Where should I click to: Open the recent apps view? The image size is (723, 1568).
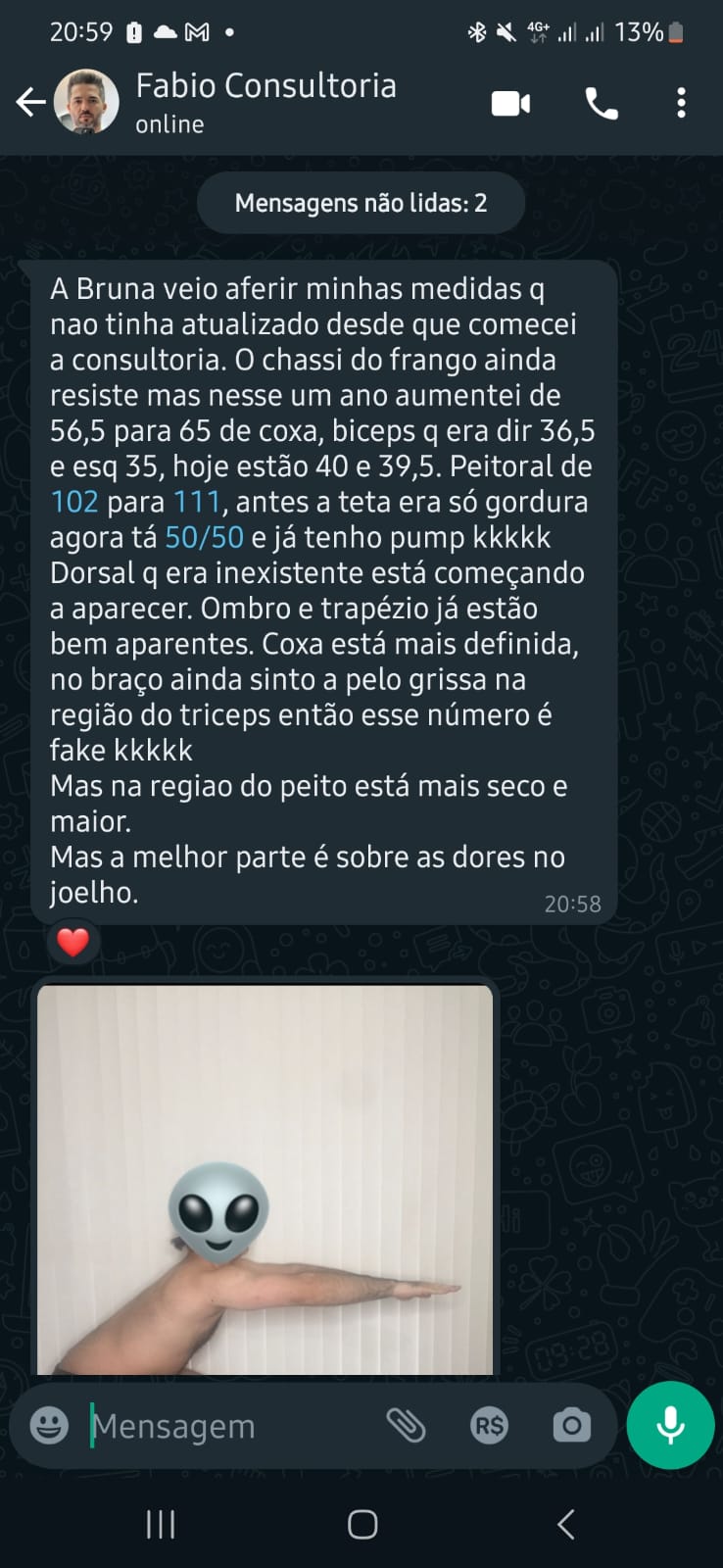[x=160, y=1524]
